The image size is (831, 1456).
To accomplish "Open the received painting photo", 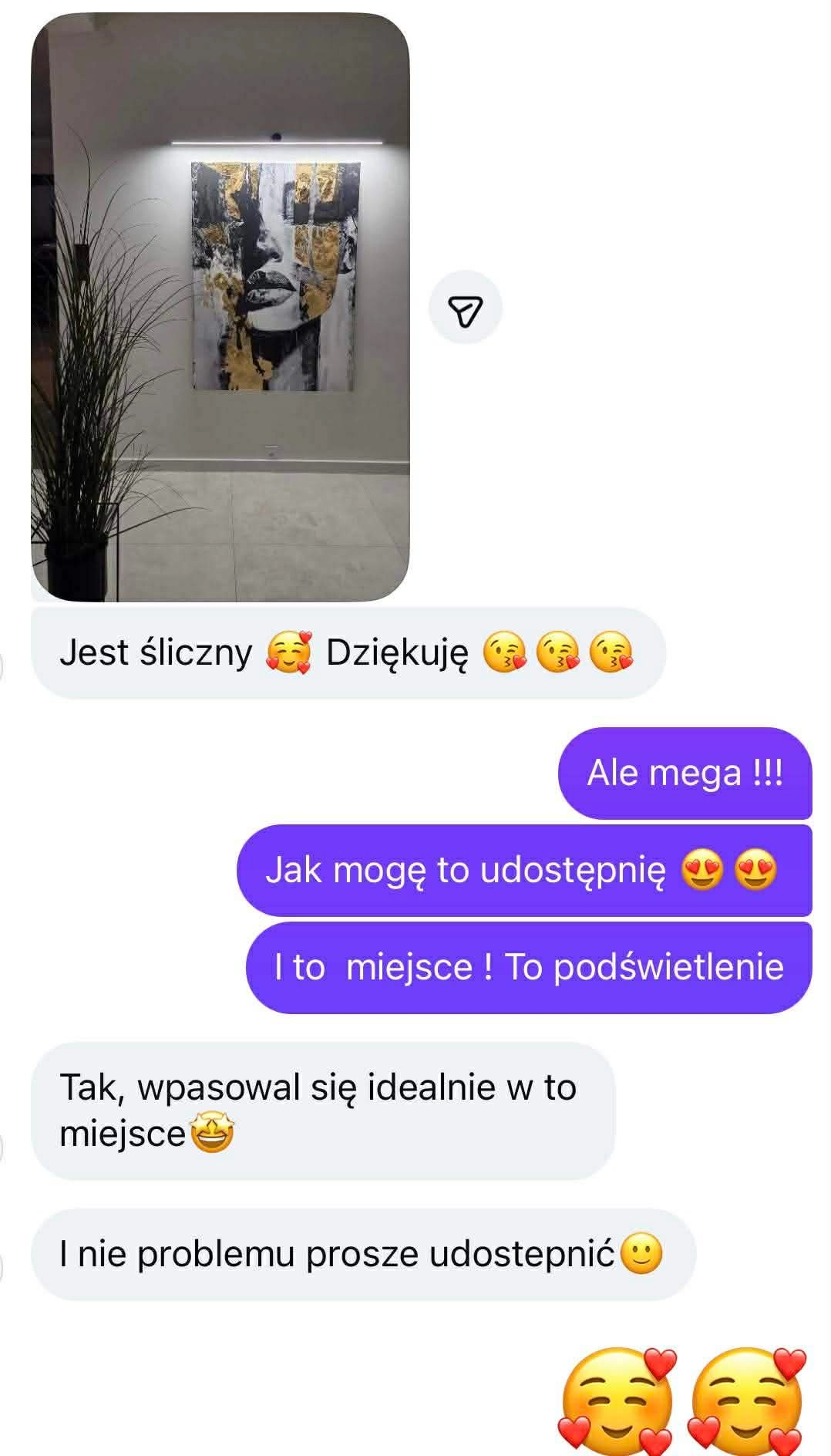I will [220, 307].
